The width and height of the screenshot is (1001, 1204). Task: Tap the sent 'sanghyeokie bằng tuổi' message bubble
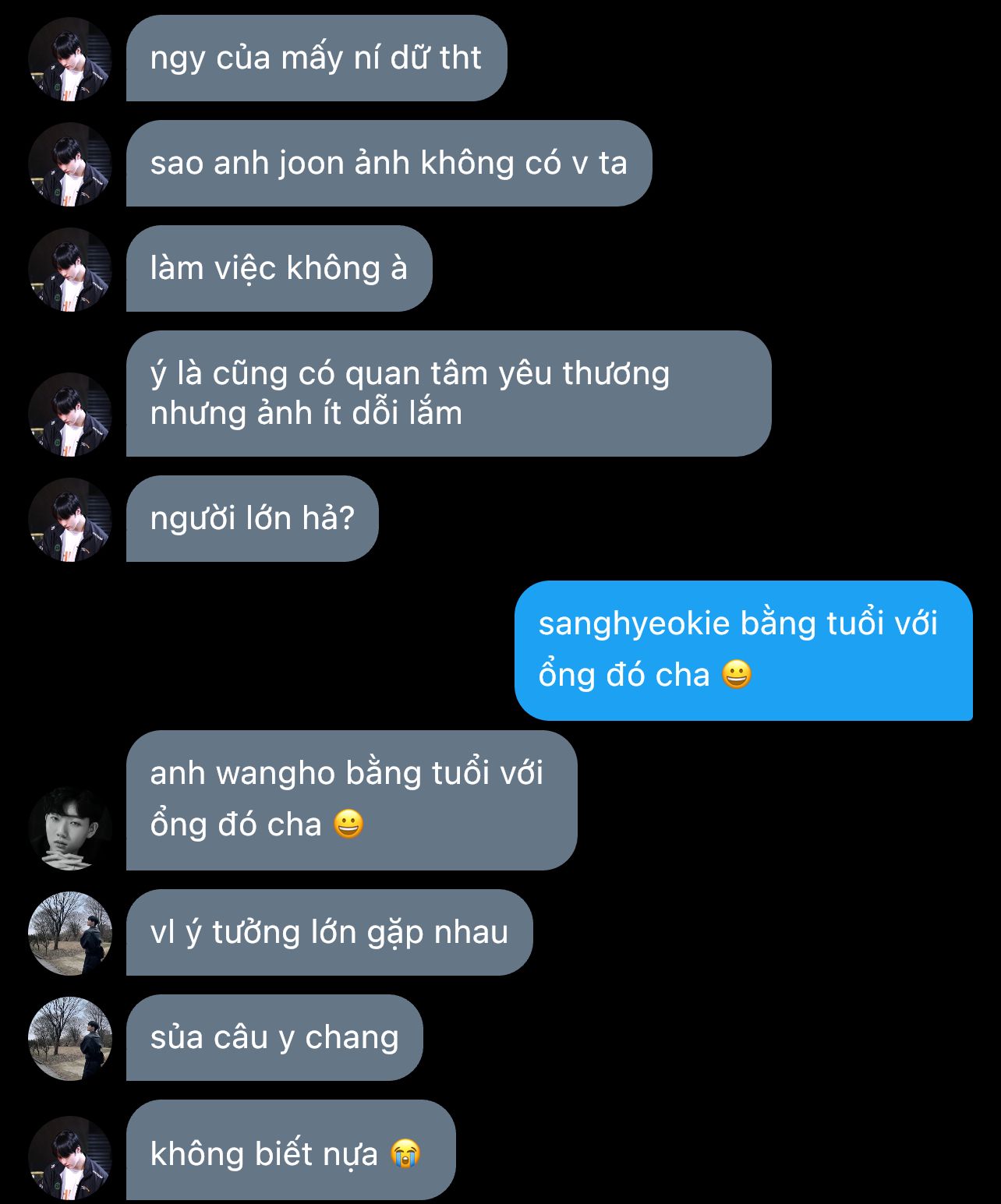[743, 650]
